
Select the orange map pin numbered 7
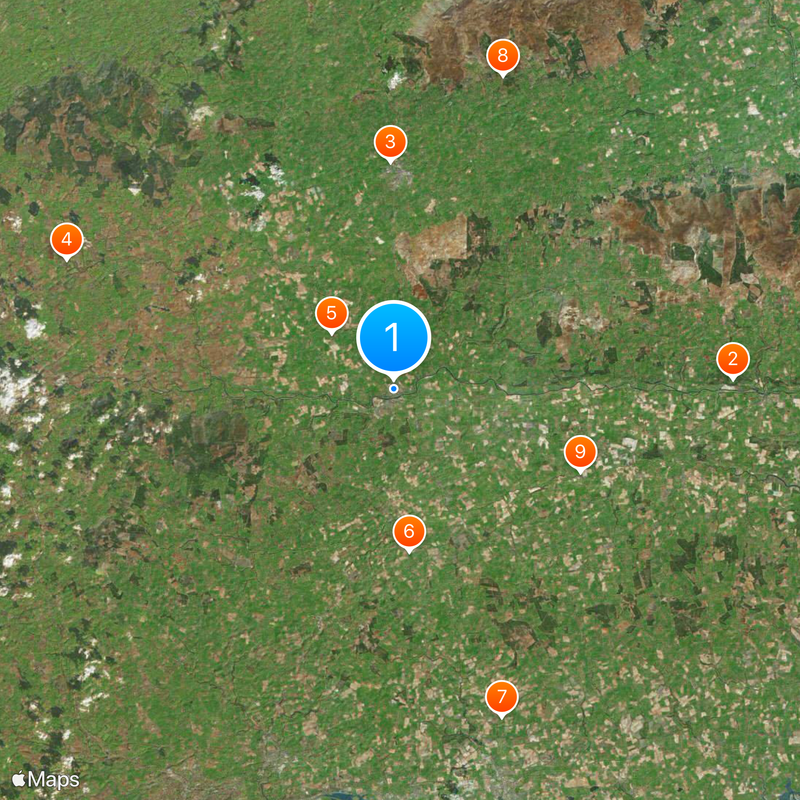coord(501,697)
